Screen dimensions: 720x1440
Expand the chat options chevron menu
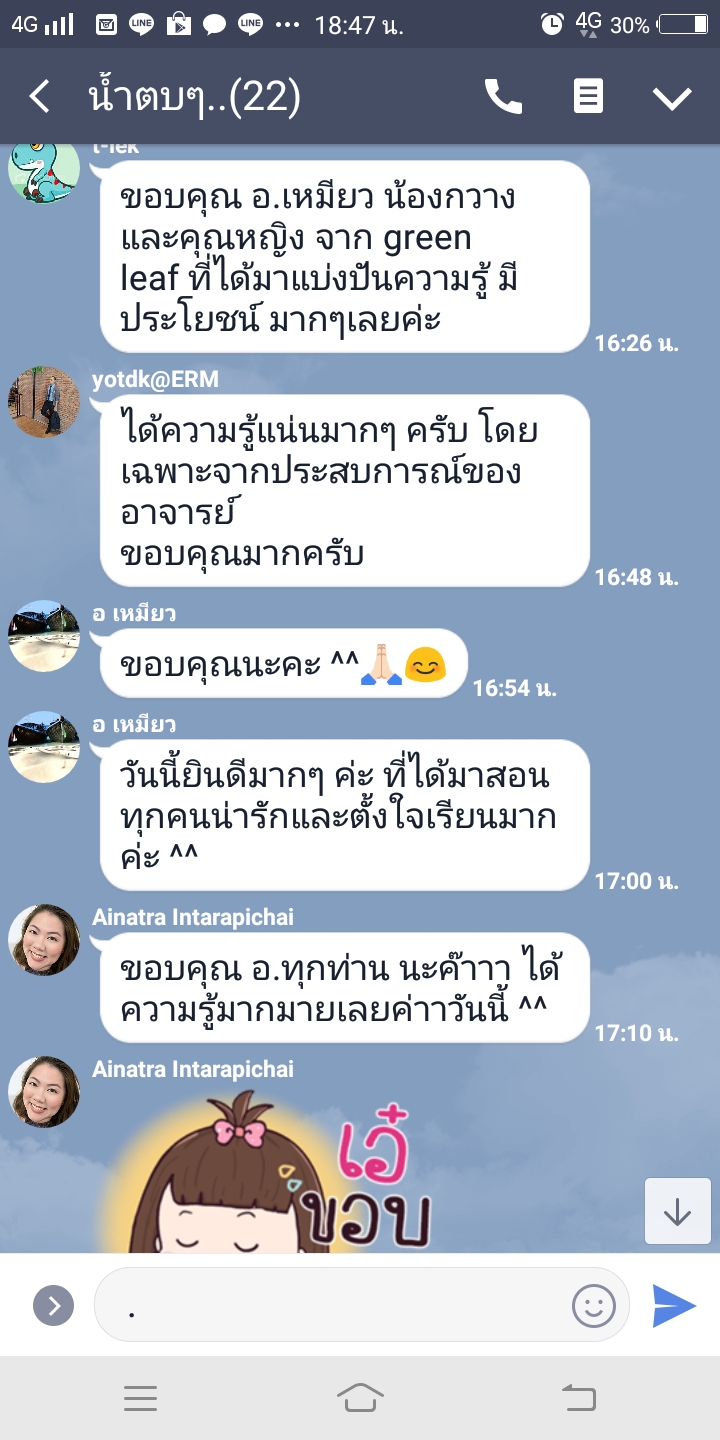click(x=672, y=97)
